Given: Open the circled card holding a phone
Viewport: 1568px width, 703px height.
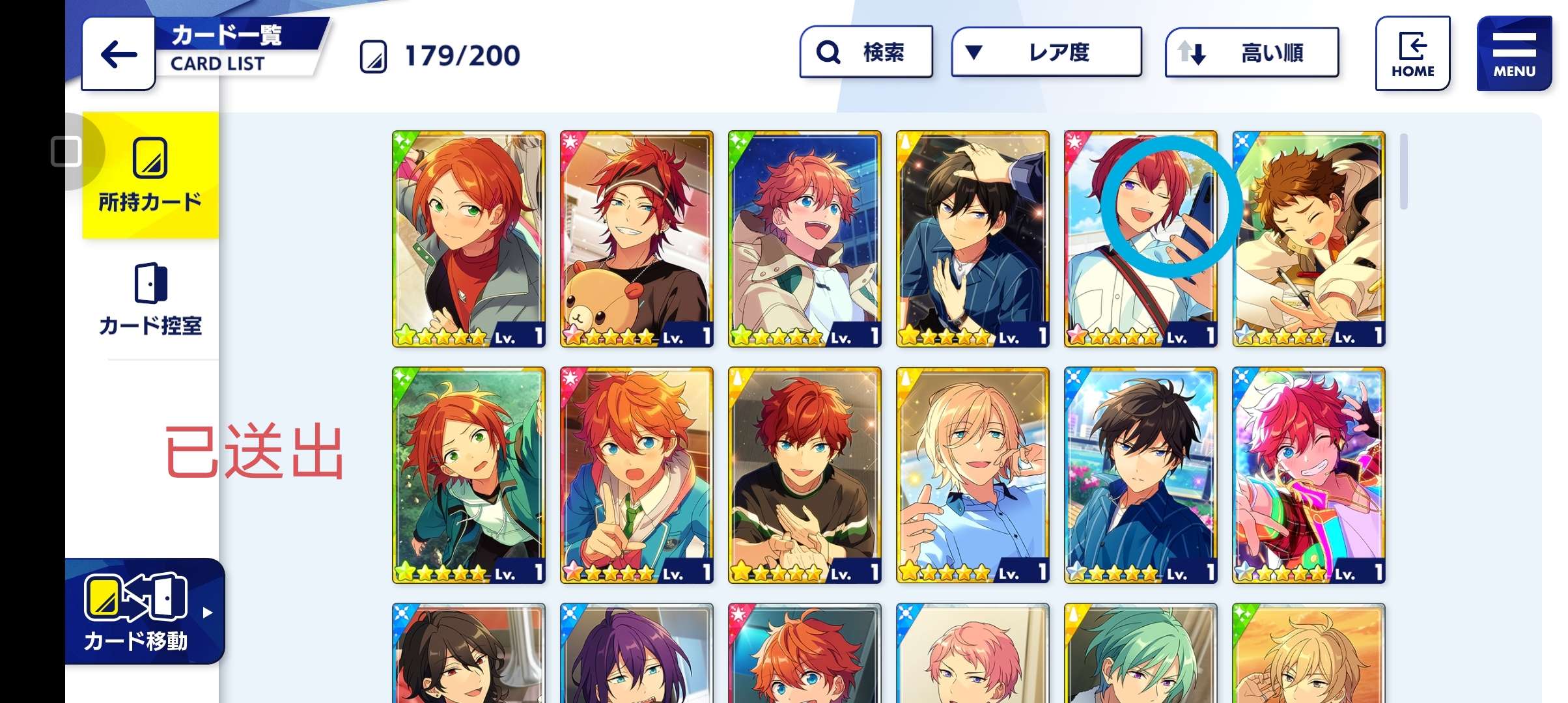Looking at the screenshot, I should [1140, 239].
